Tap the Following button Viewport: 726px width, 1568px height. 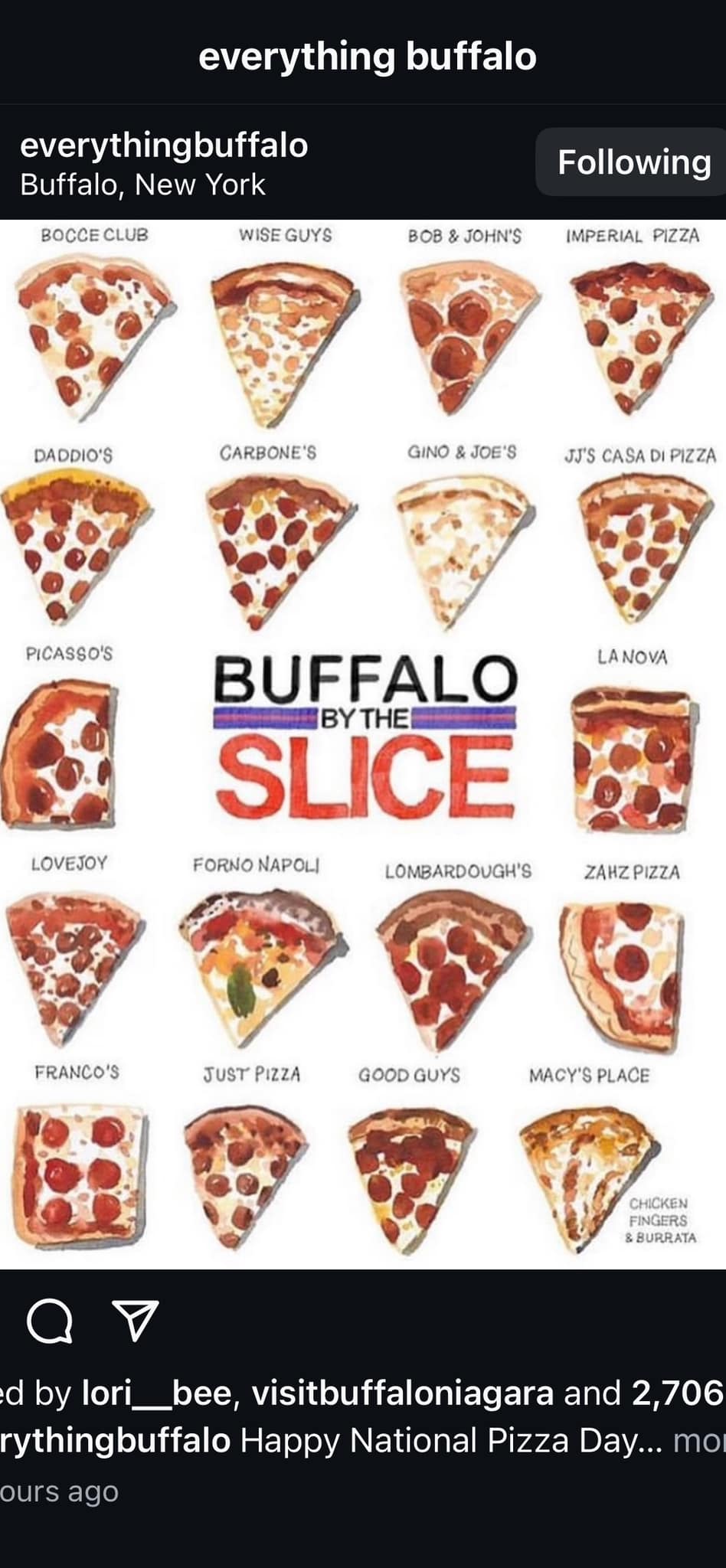click(x=633, y=162)
